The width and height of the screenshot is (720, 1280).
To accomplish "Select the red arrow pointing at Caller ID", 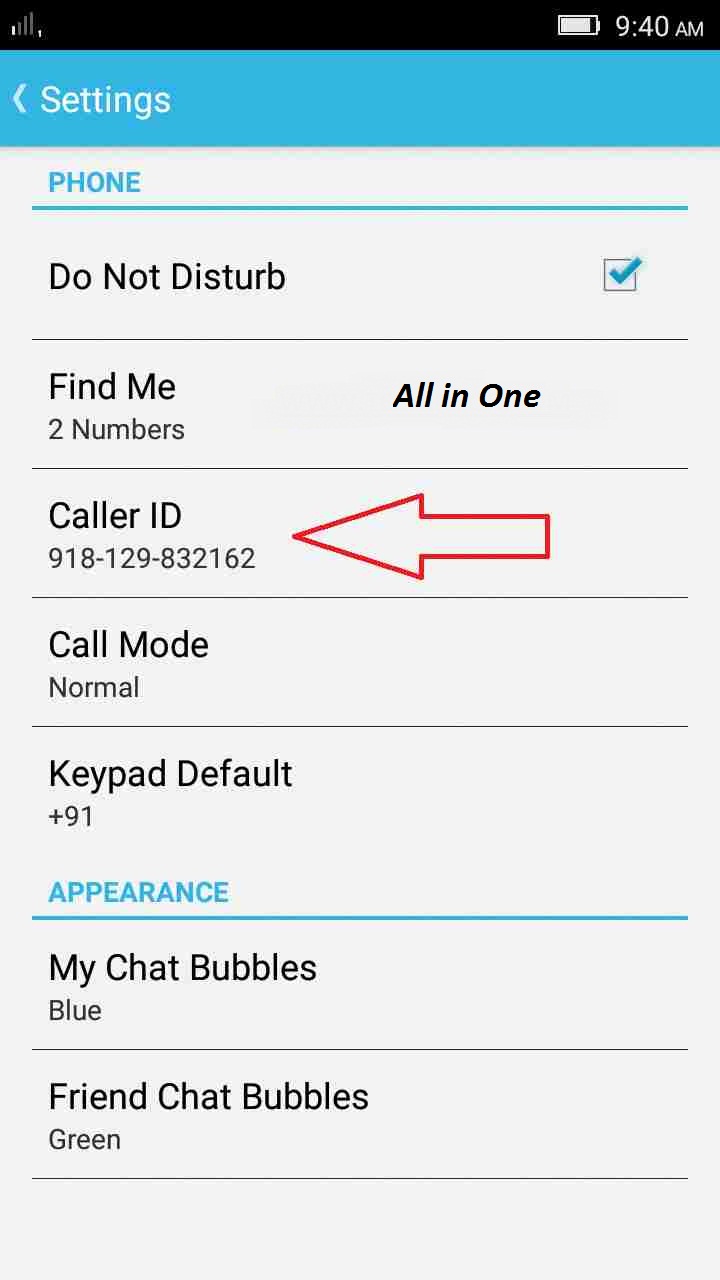I will 420,536.
